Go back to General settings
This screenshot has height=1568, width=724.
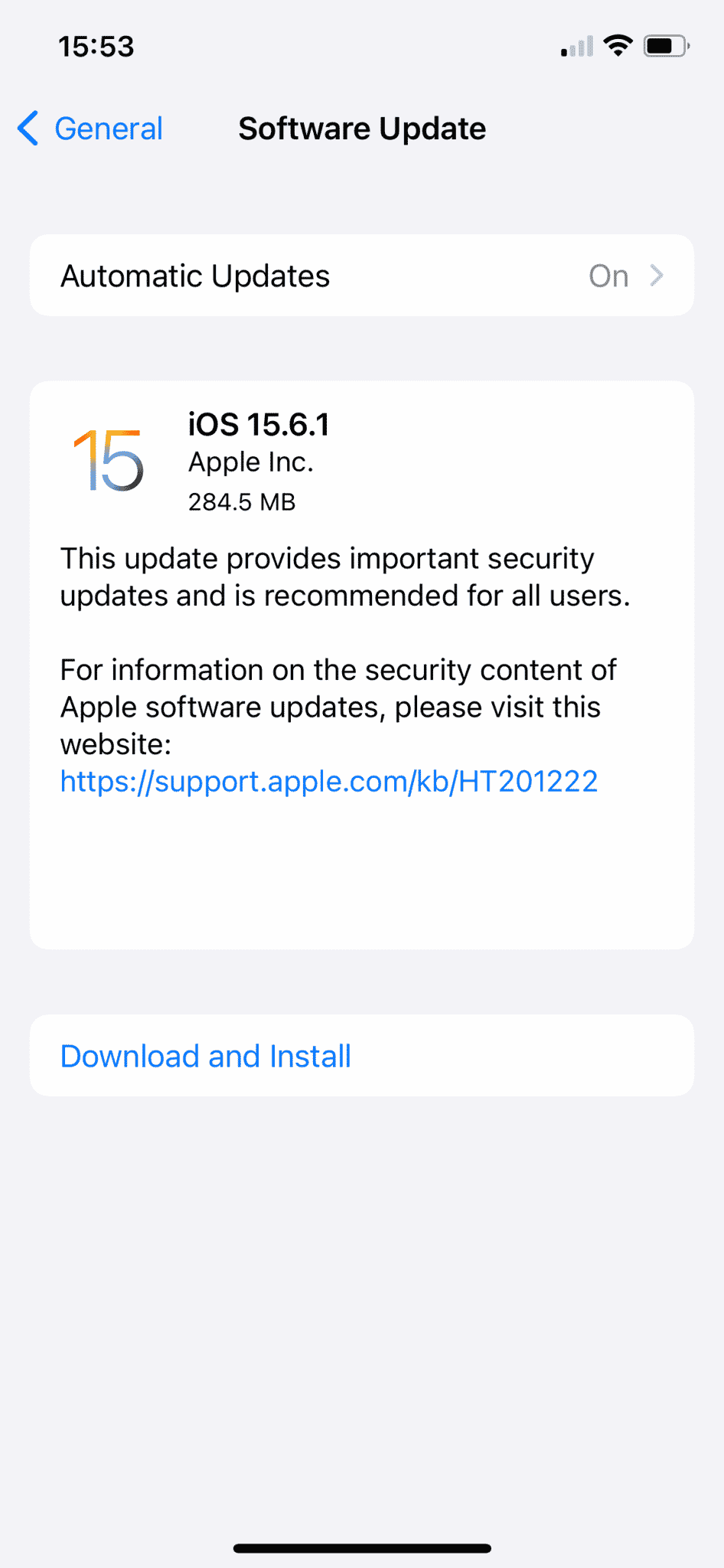tap(90, 129)
